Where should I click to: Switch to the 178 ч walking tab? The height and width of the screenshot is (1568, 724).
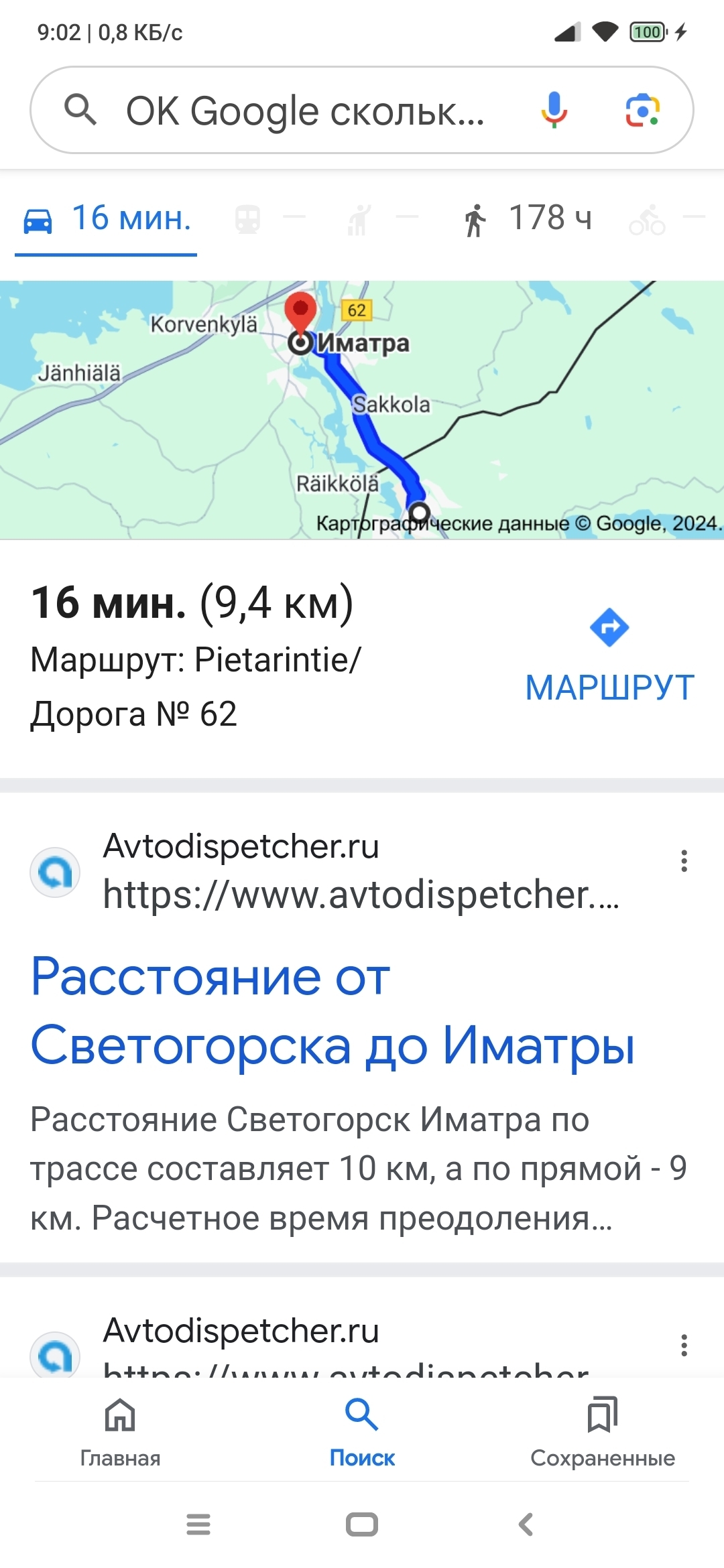point(527,219)
